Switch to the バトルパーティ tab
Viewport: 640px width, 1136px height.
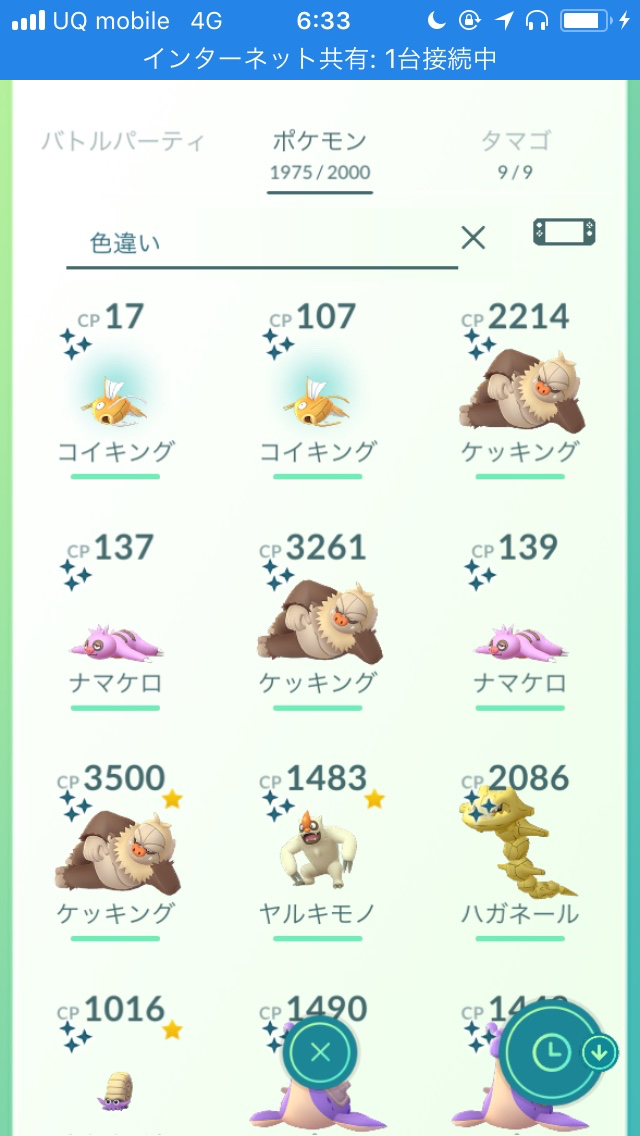point(123,142)
